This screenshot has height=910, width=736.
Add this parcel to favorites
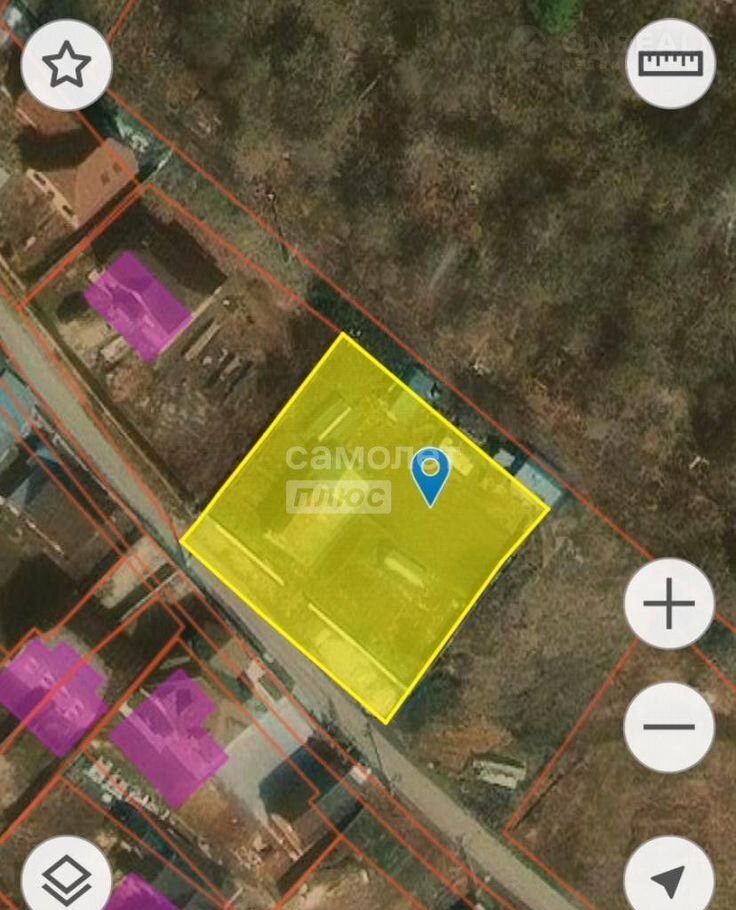[x=66, y=65]
